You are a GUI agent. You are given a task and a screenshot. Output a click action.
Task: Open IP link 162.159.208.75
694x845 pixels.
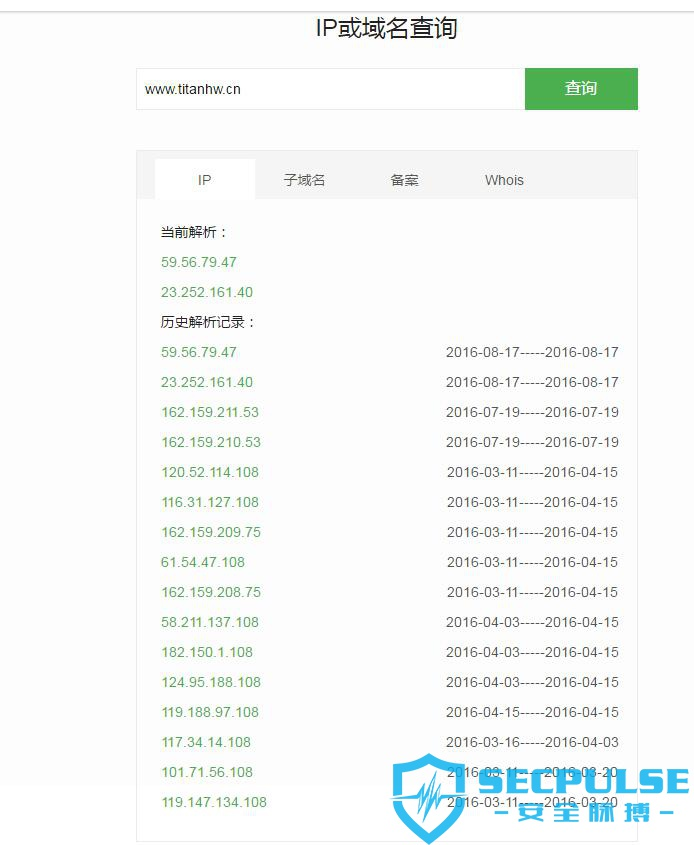210,592
